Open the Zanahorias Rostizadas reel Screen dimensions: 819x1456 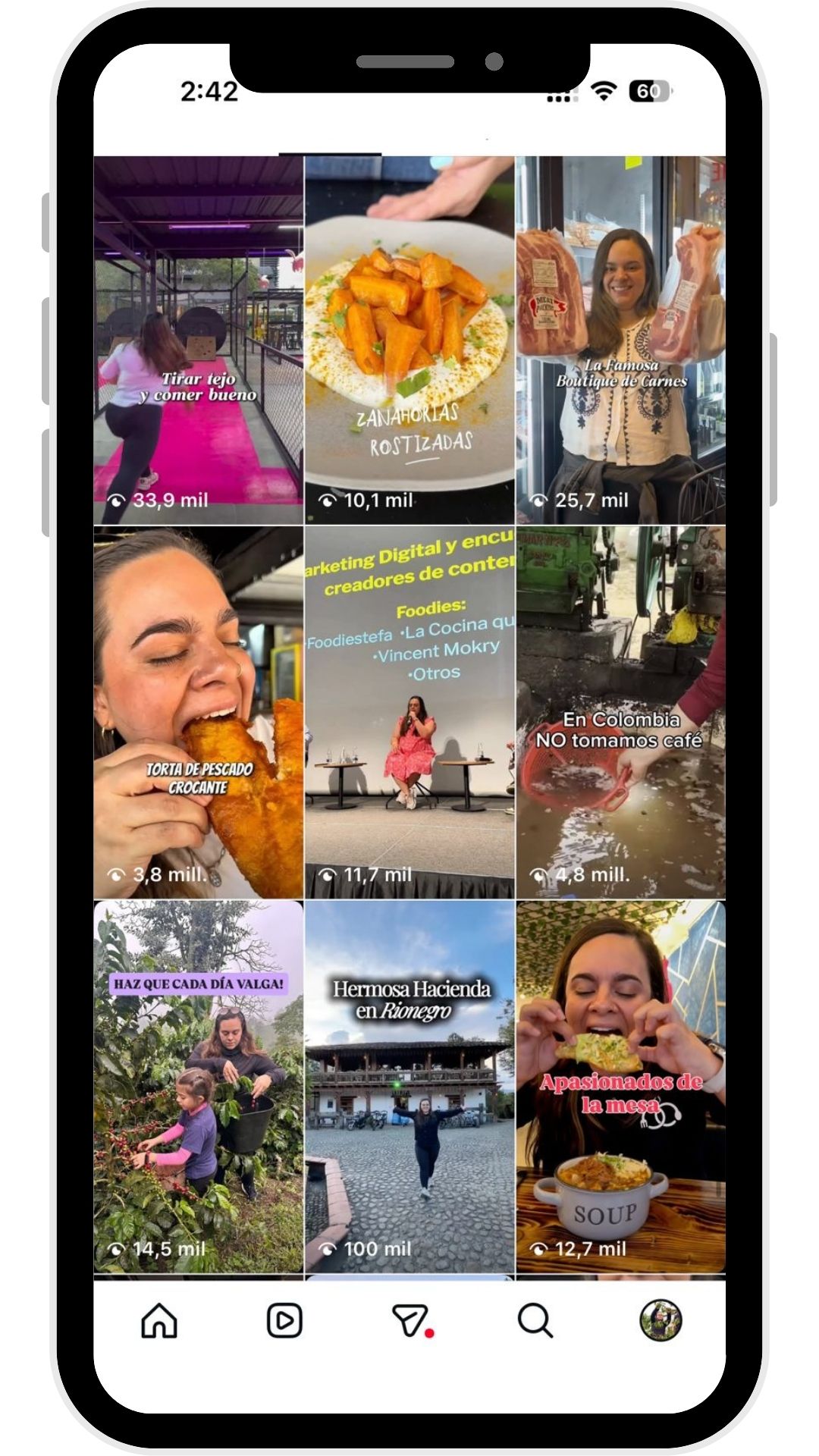(409, 340)
